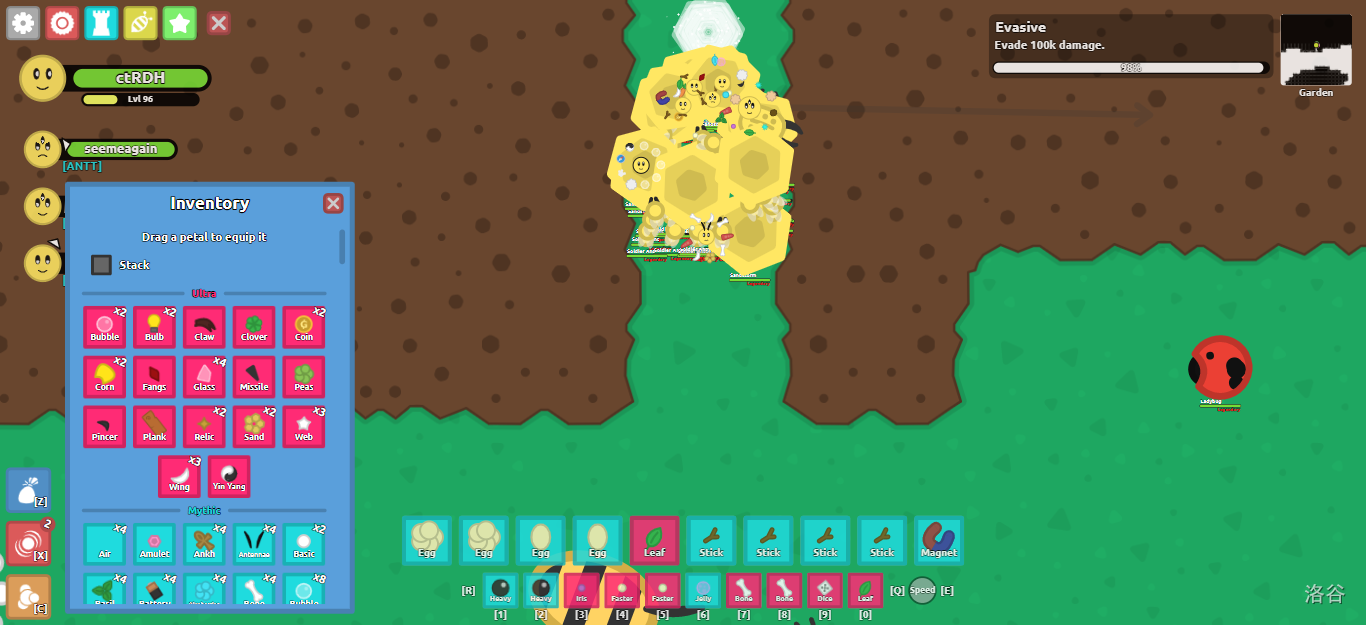Open the green star menu

179,23
